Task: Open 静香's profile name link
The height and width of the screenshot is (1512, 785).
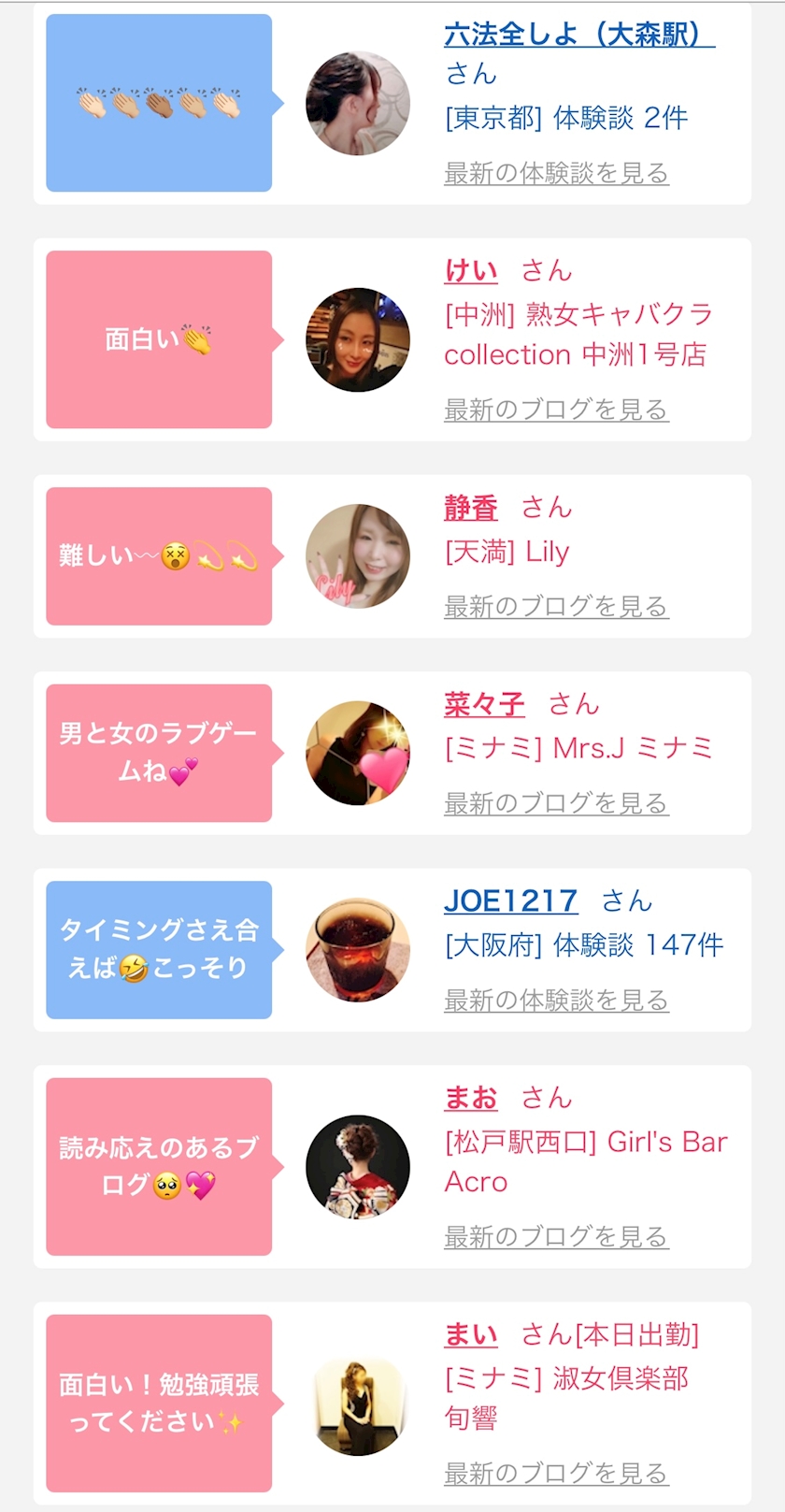Action: pos(470,508)
